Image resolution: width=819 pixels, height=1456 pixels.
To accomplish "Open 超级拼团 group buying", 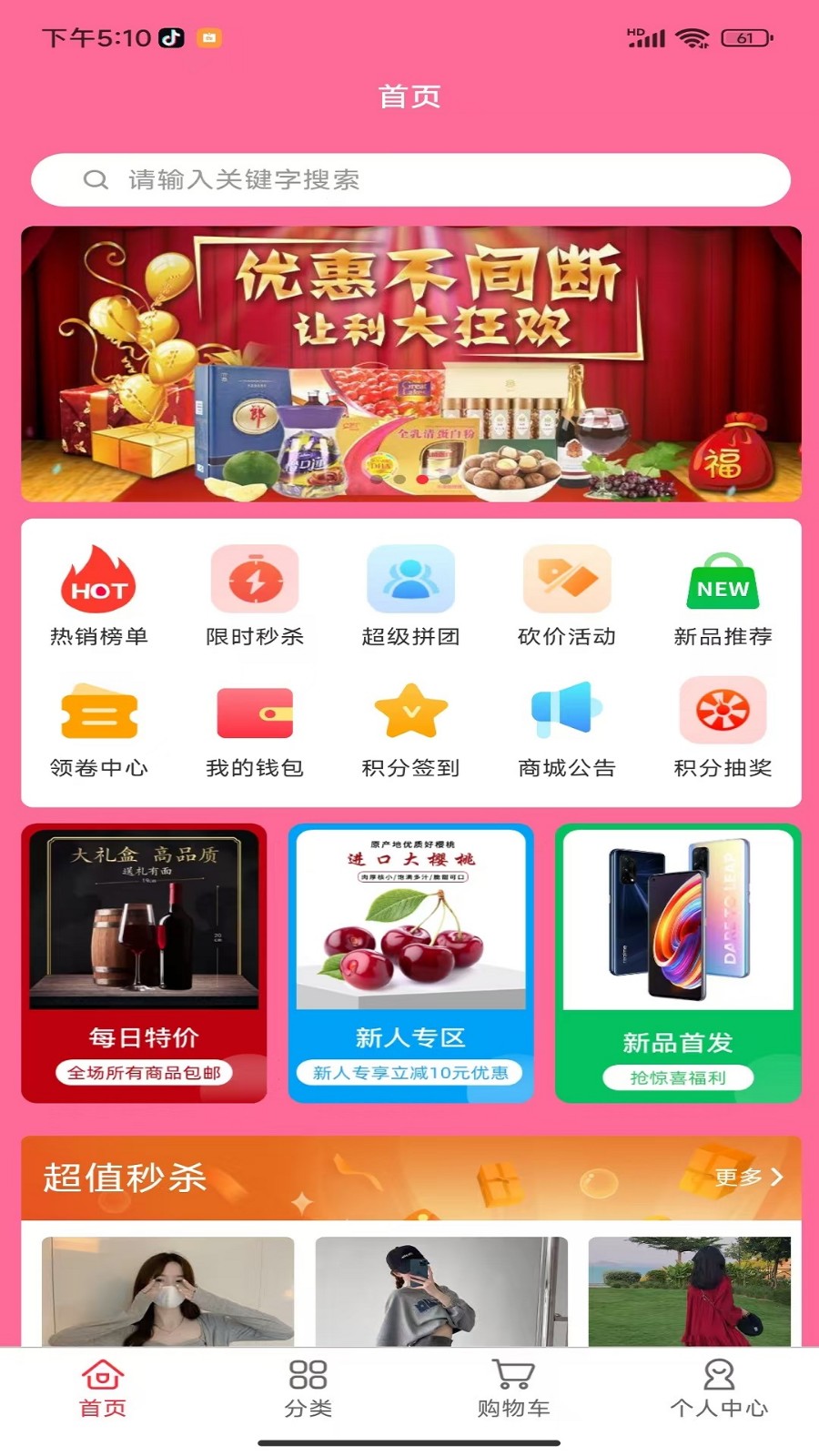I will coord(410,597).
